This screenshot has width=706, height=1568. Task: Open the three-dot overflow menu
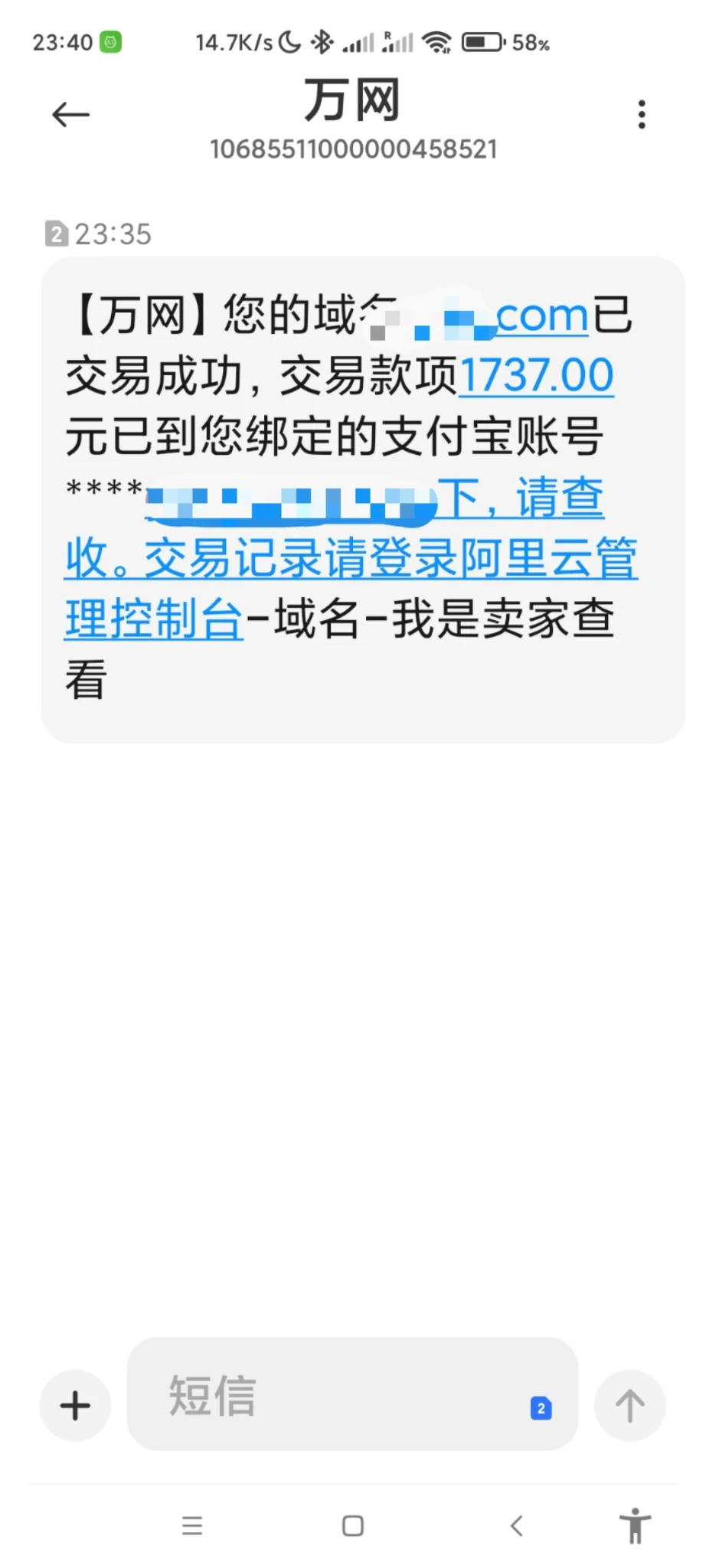click(642, 115)
